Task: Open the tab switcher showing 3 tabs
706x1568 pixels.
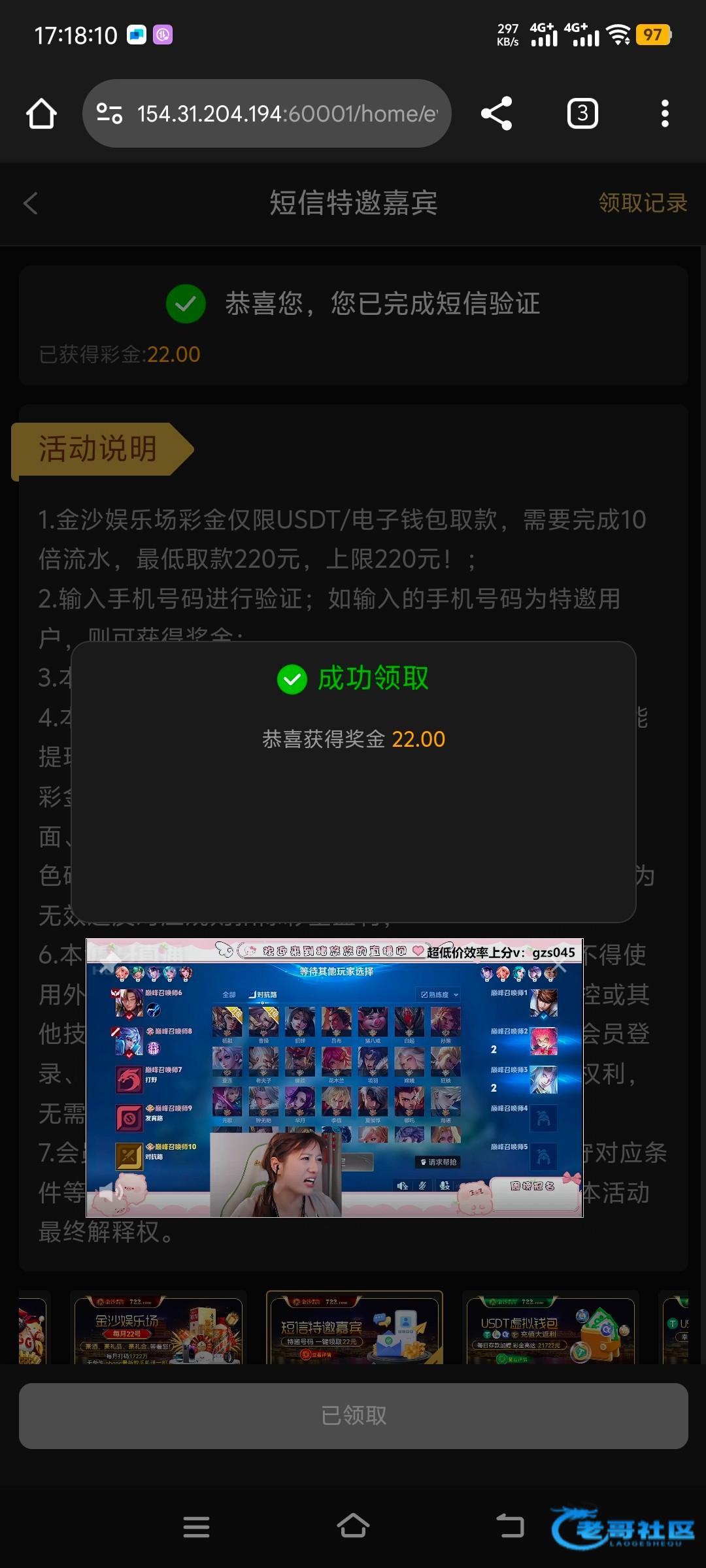Action: [x=582, y=114]
